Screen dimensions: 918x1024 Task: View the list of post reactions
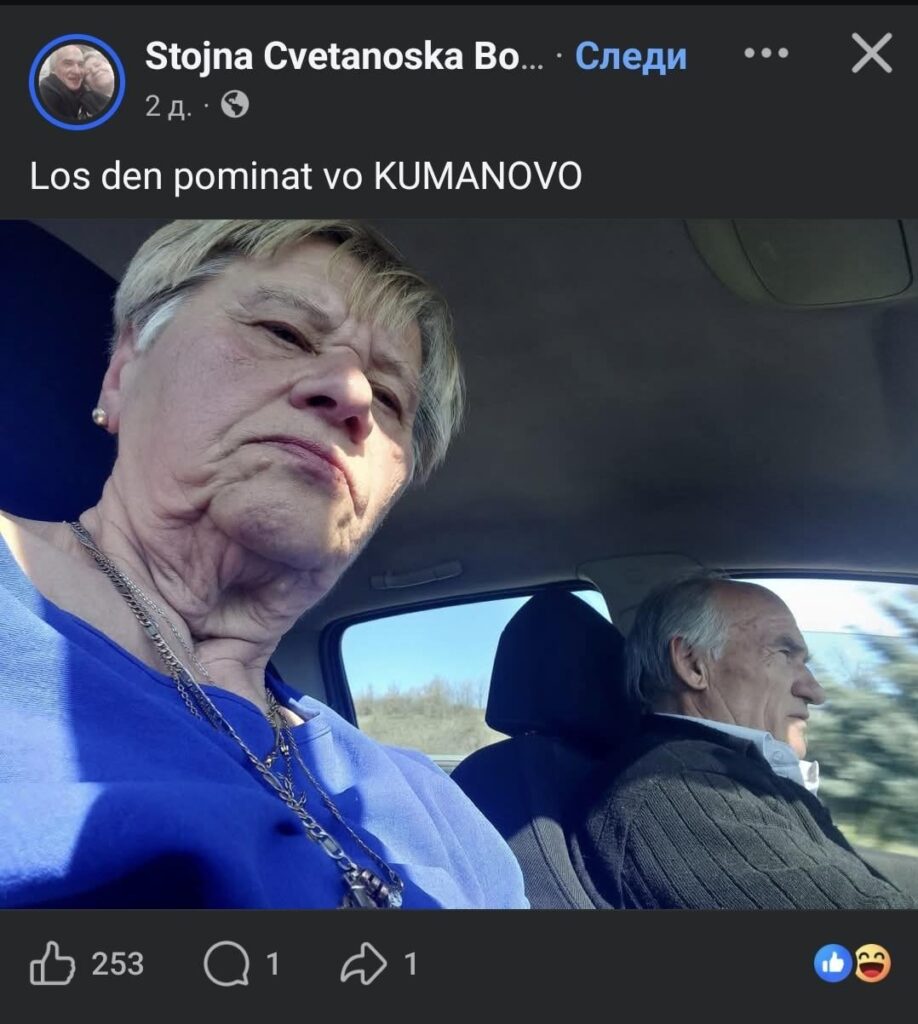pyautogui.click(x=852, y=963)
